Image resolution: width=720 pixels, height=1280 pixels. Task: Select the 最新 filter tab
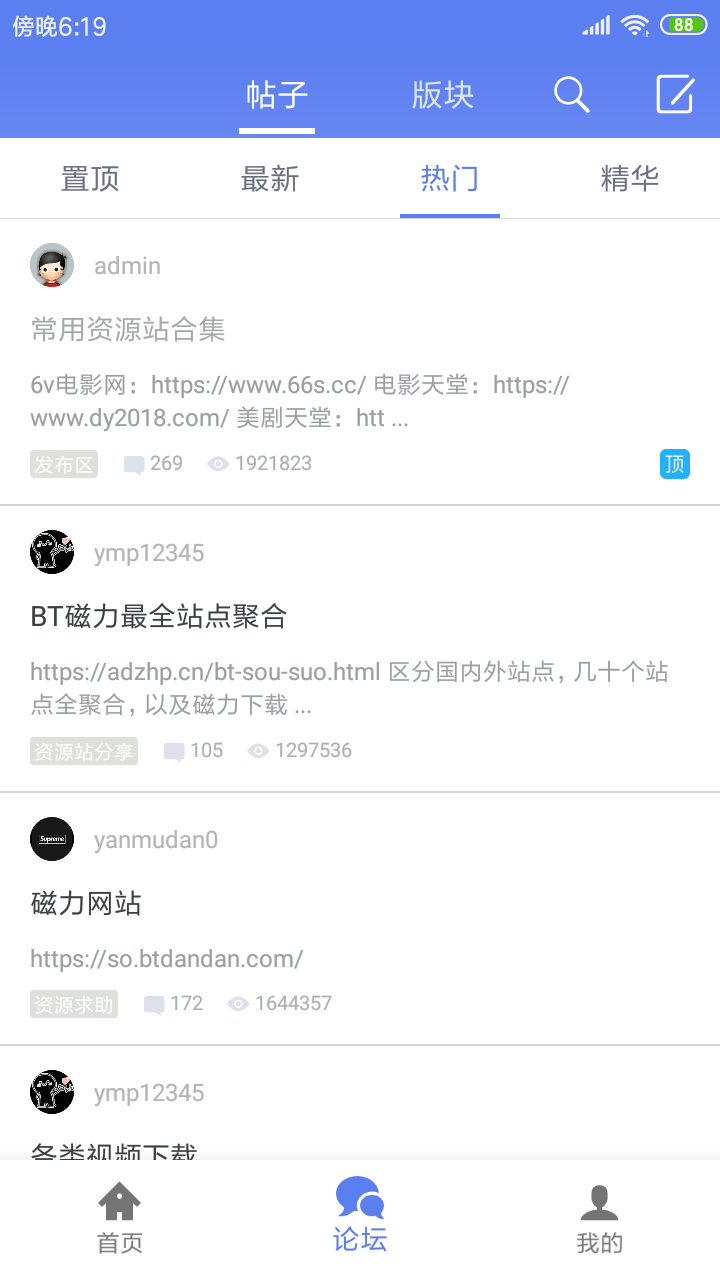coord(270,179)
